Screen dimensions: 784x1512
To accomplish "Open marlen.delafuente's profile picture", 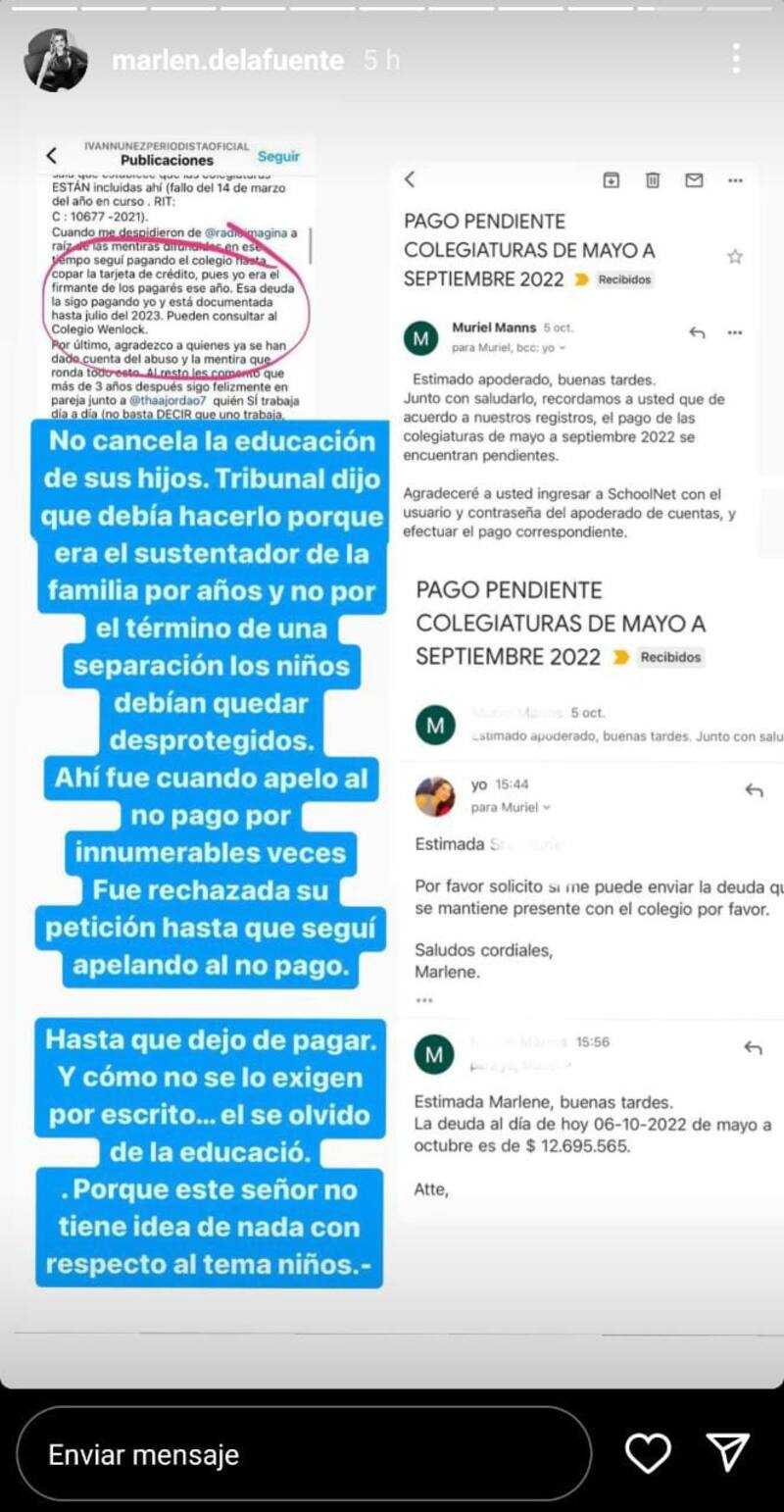I will 55,60.
